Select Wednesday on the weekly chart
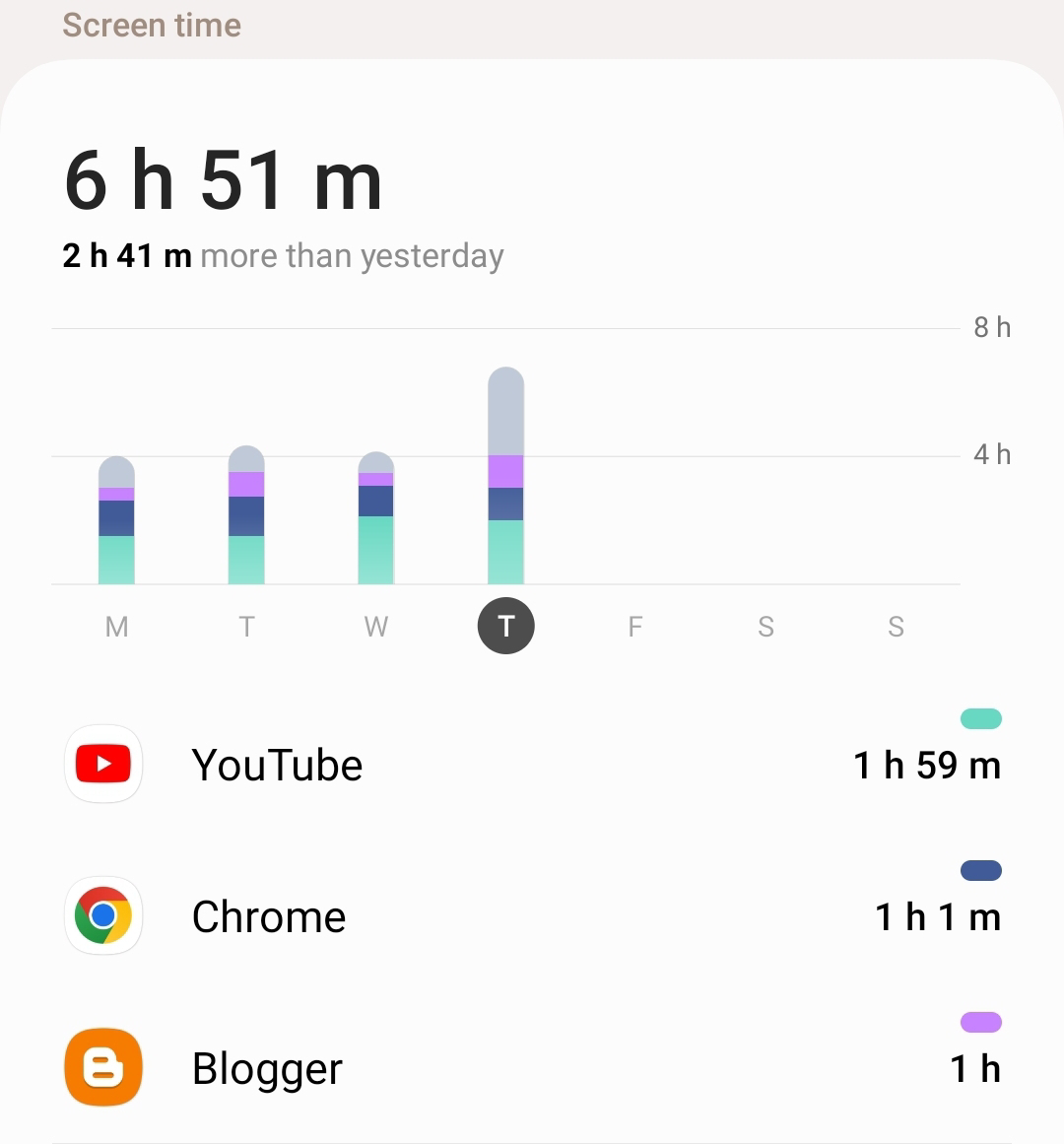1064x1144 pixels. click(x=376, y=627)
